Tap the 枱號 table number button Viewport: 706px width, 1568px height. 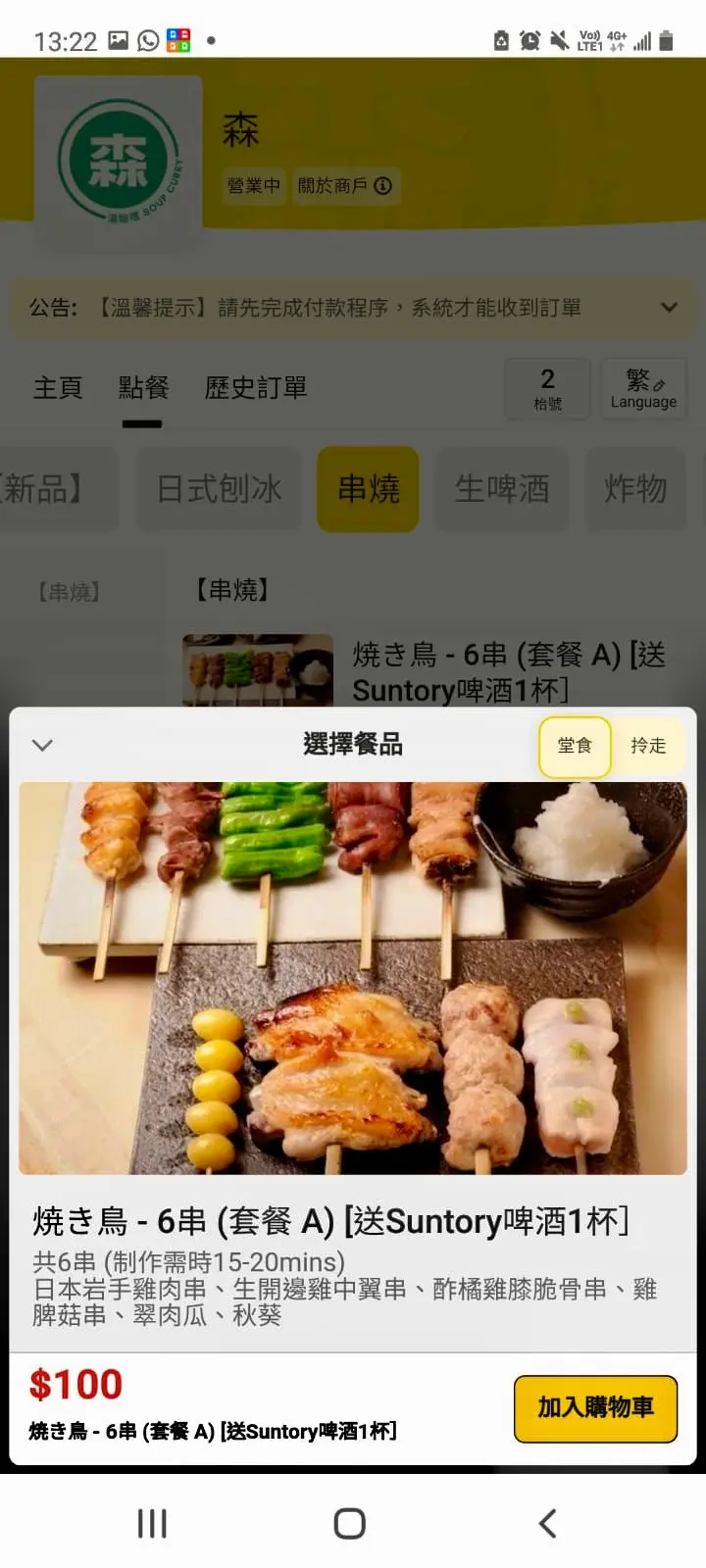[x=547, y=389]
